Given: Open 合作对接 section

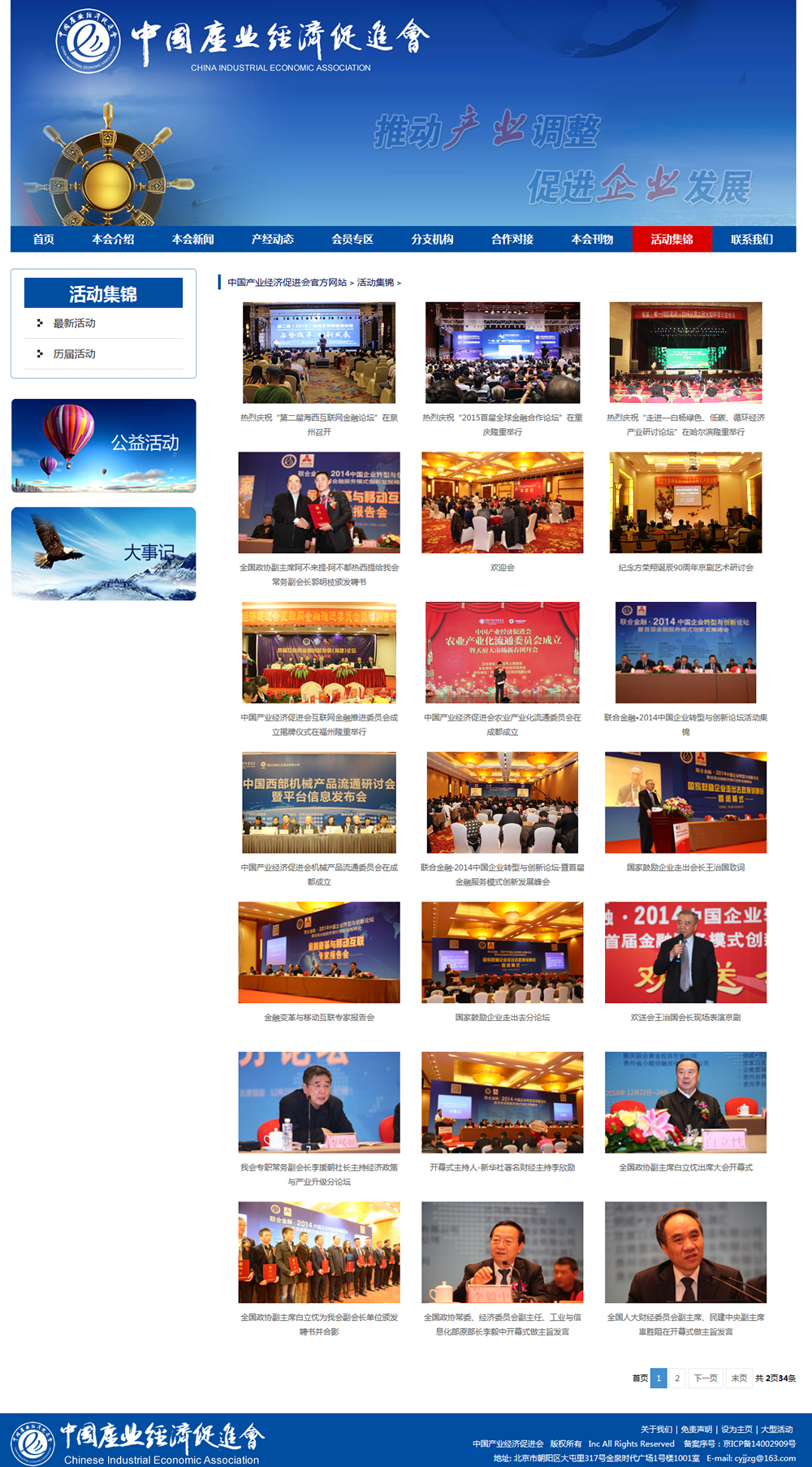Looking at the screenshot, I should (512, 240).
